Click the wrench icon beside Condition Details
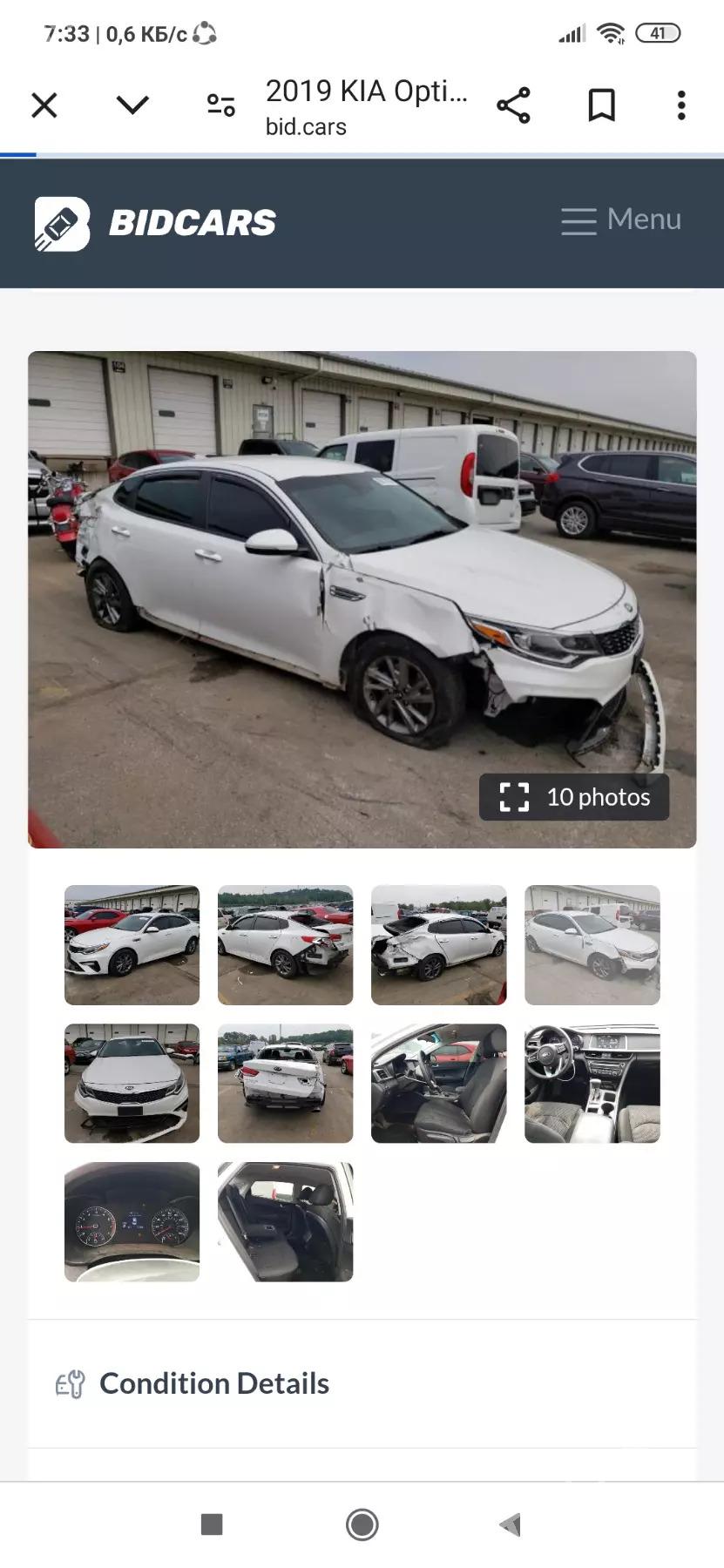The height and width of the screenshot is (1568, 724). tap(70, 1382)
